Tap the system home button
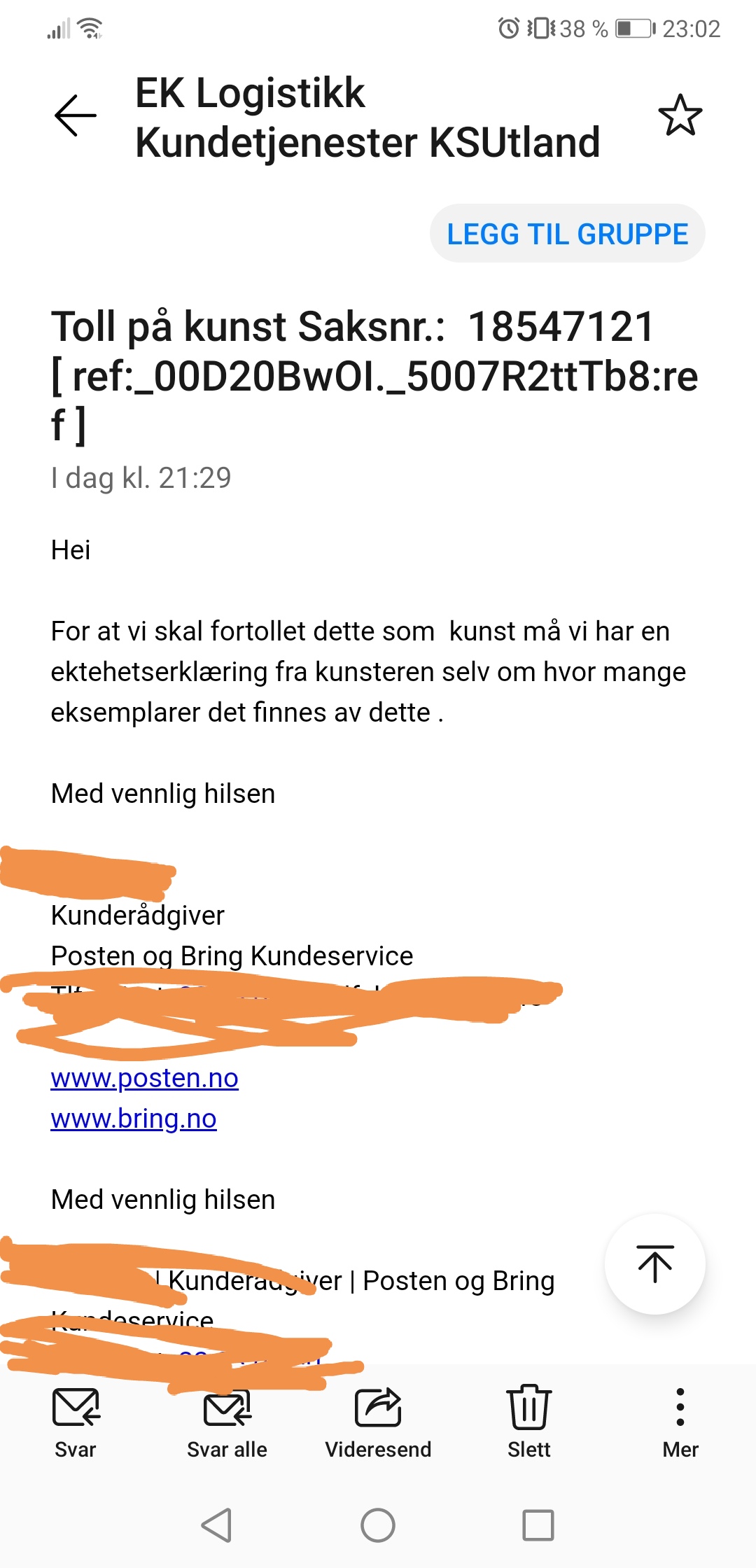Screen dimensions: 756x1568 (x=378, y=1525)
